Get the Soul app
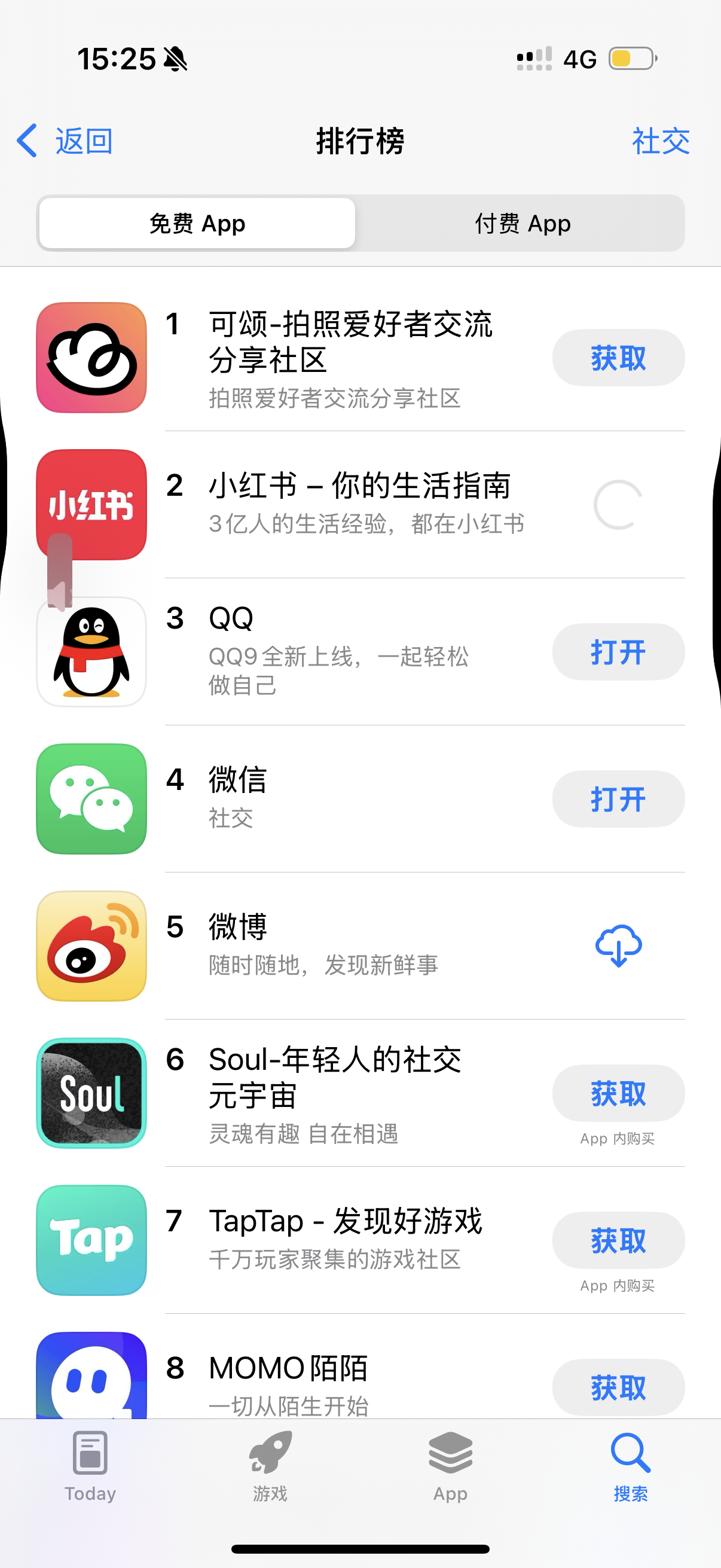This screenshot has height=1568, width=721. pos(618,1093)
